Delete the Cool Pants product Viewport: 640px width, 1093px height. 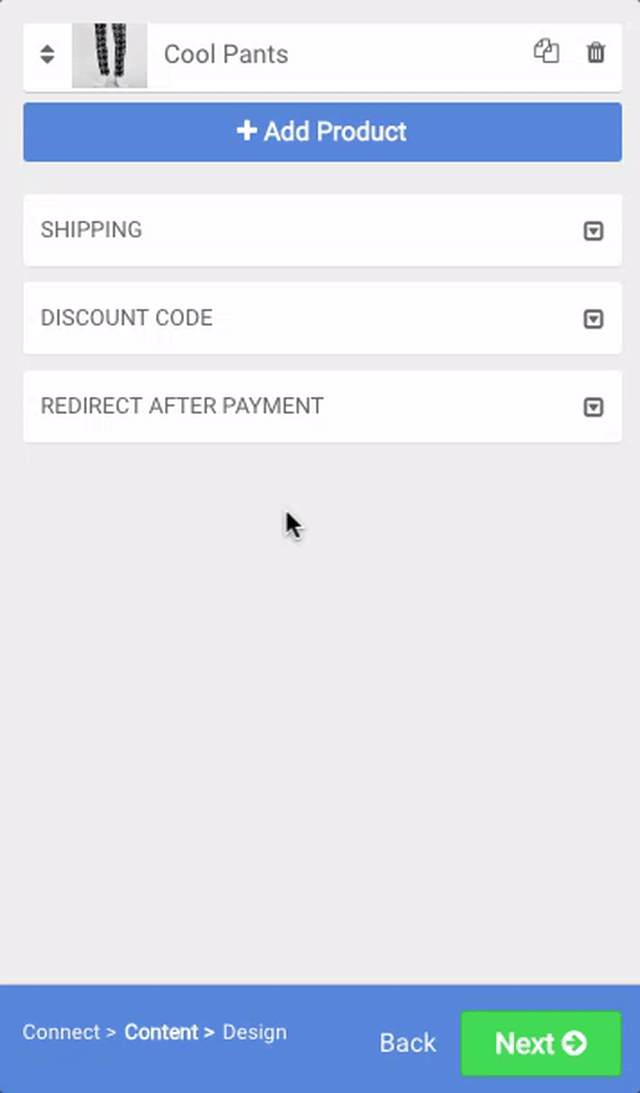pyautogui.click(x=595, y=53)
